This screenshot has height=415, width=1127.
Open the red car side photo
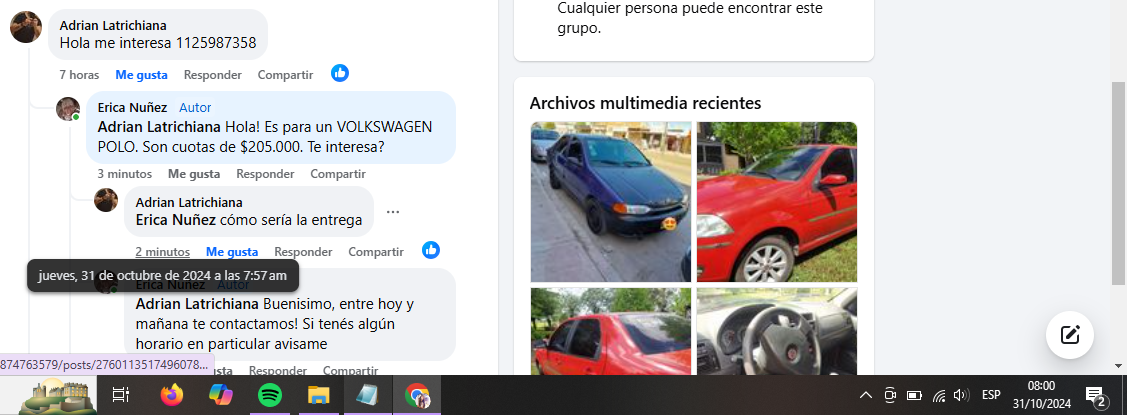pos(776,201)
